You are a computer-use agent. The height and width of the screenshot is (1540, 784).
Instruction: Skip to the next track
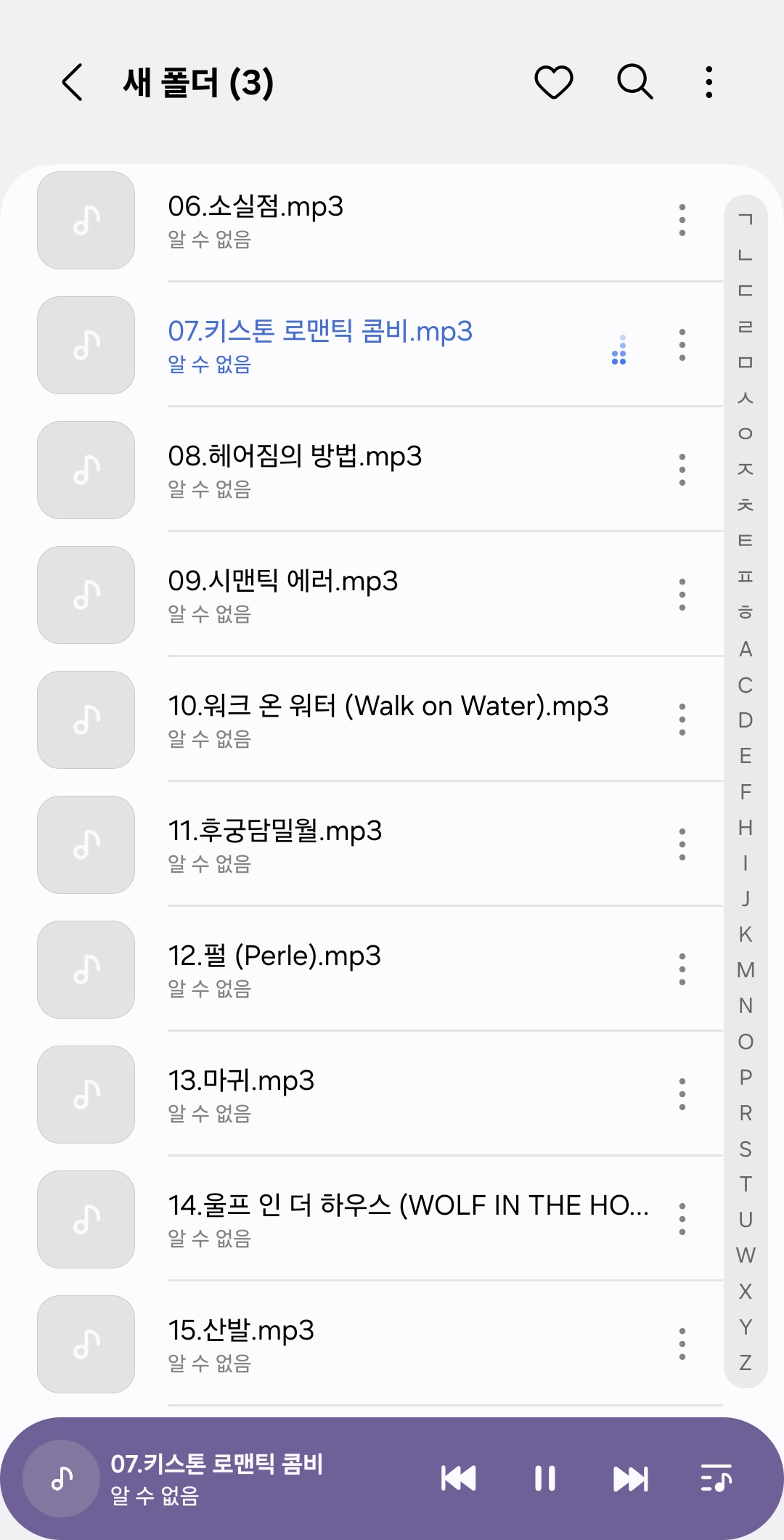(x=631, y=1478)
